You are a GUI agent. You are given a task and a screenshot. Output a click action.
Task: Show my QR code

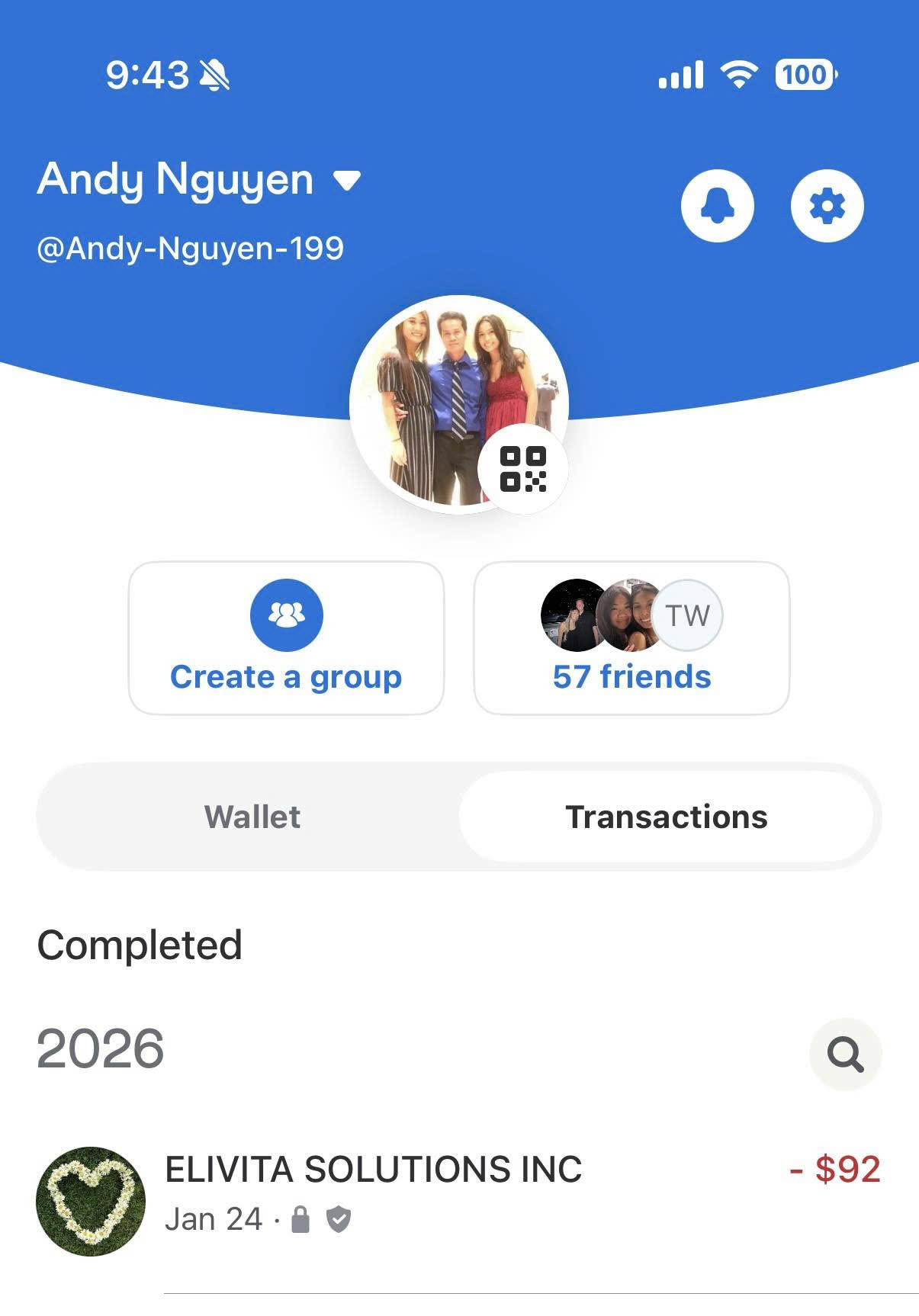[x=523, y=469]
